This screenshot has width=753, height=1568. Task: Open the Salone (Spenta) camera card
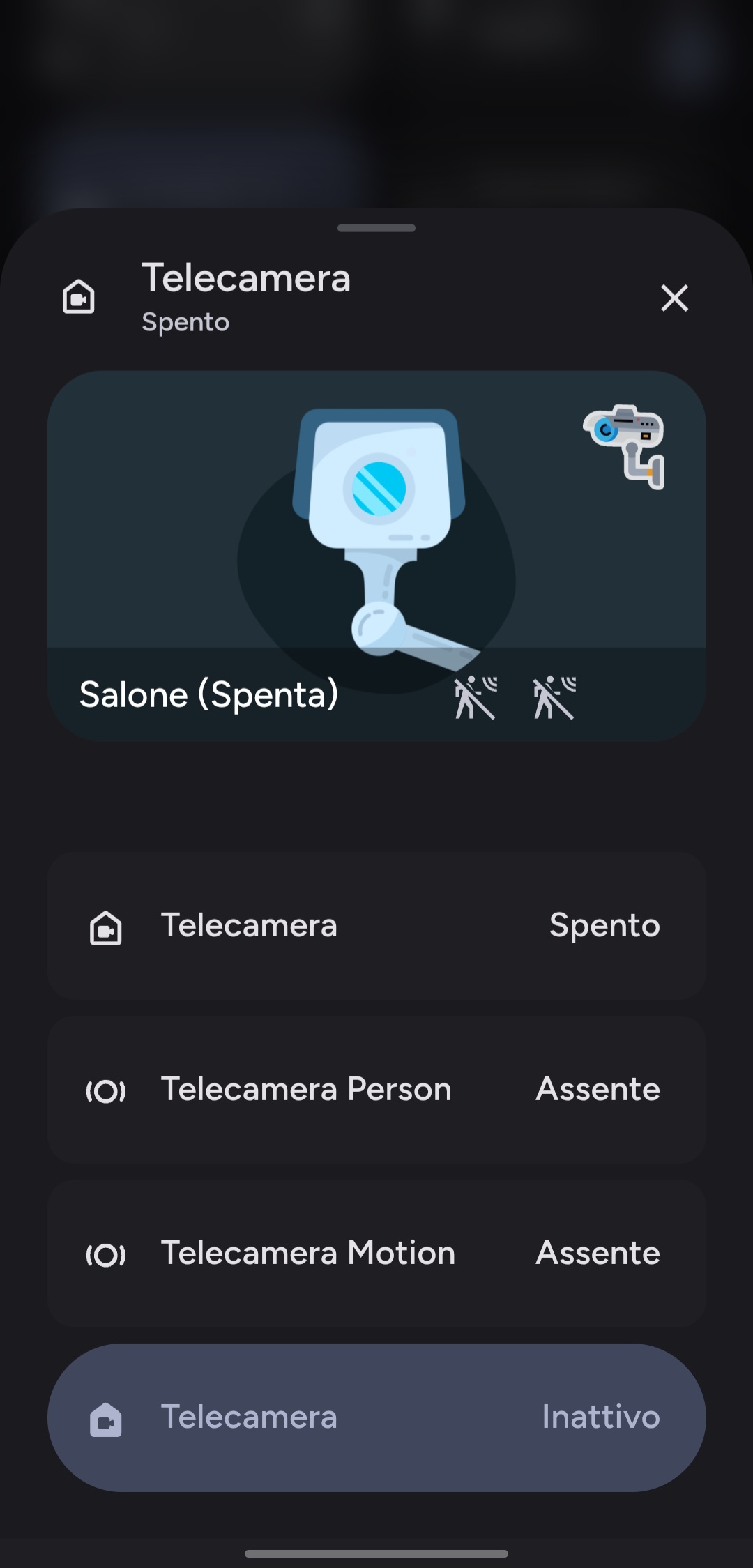tap(376, 530)
